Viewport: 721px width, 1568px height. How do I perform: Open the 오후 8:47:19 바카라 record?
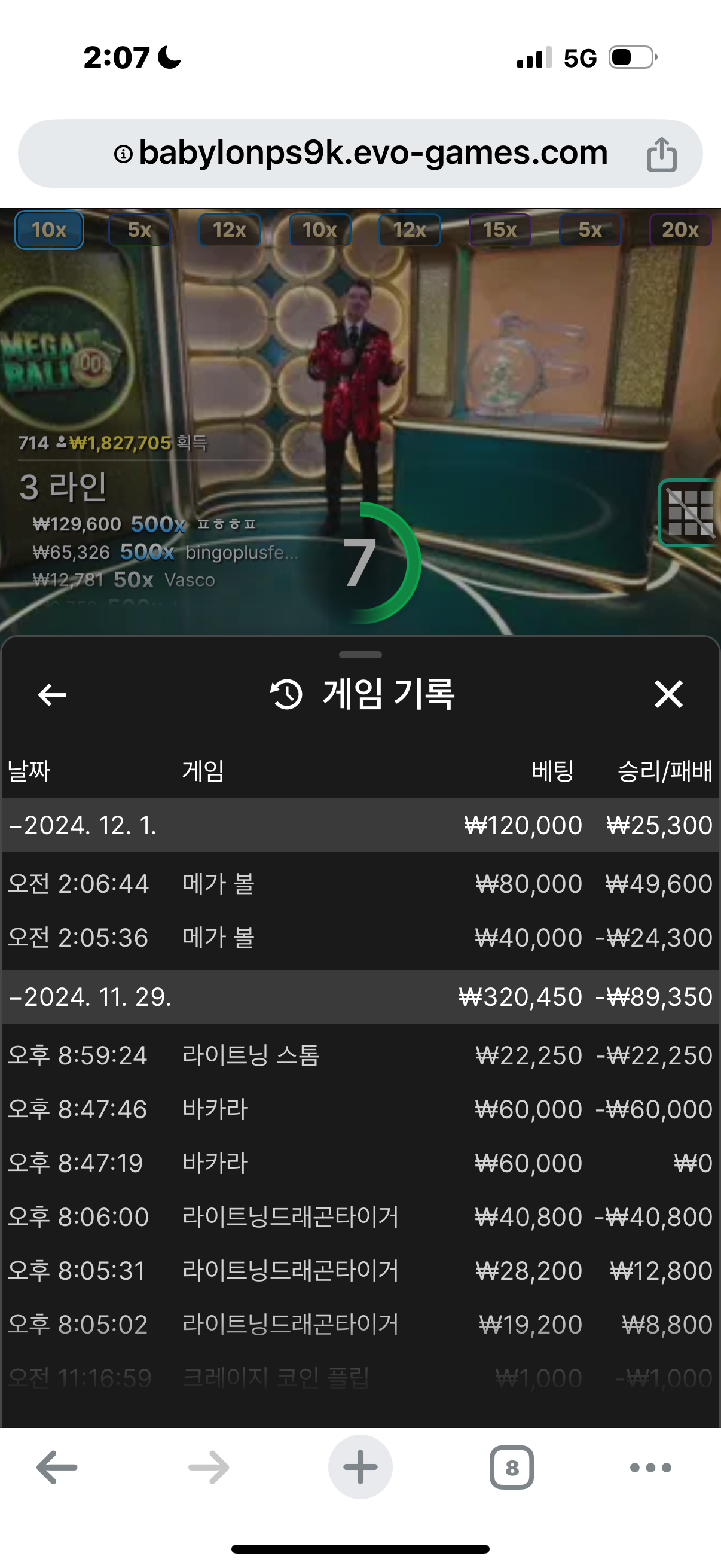coord(359,1163)
